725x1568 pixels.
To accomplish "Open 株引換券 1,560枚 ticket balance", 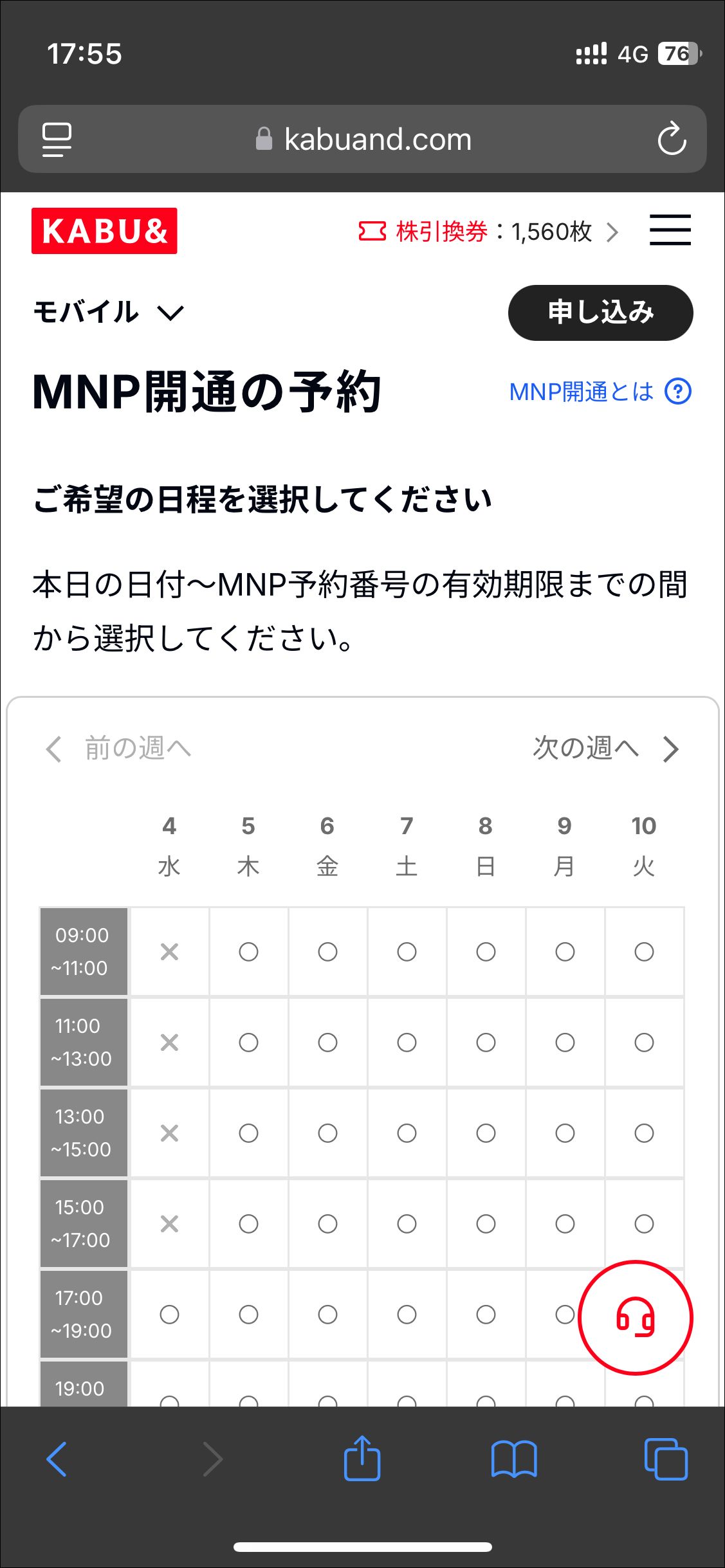I will 488,232.
